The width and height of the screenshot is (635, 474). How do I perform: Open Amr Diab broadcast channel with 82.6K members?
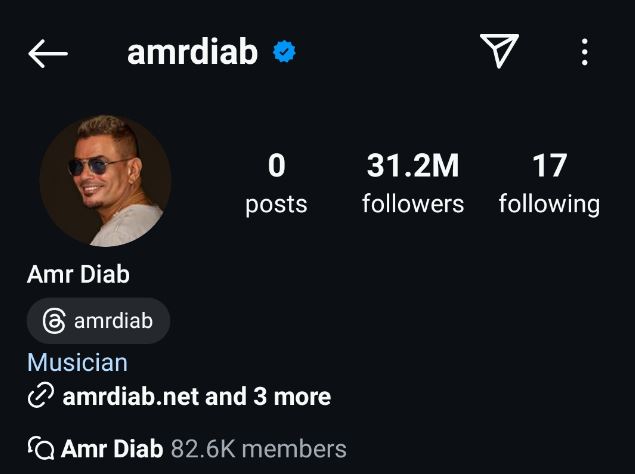[x=187, y=449]
